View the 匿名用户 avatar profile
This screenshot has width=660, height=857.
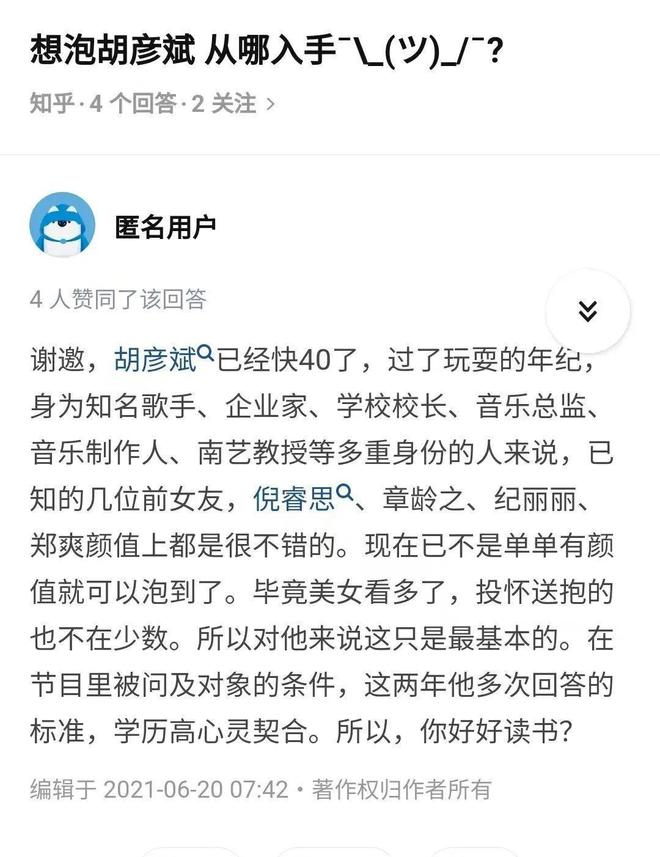(62, 226)
